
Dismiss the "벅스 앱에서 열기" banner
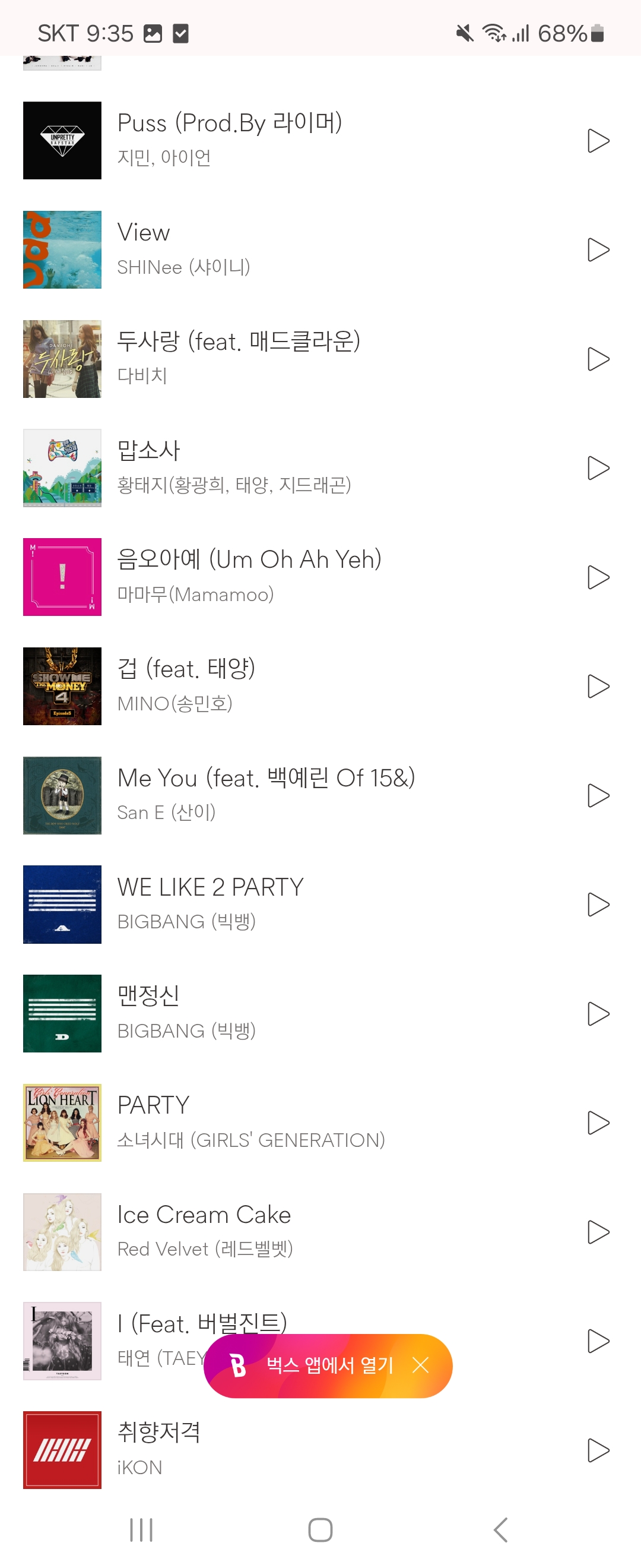tap(421, 1365)
